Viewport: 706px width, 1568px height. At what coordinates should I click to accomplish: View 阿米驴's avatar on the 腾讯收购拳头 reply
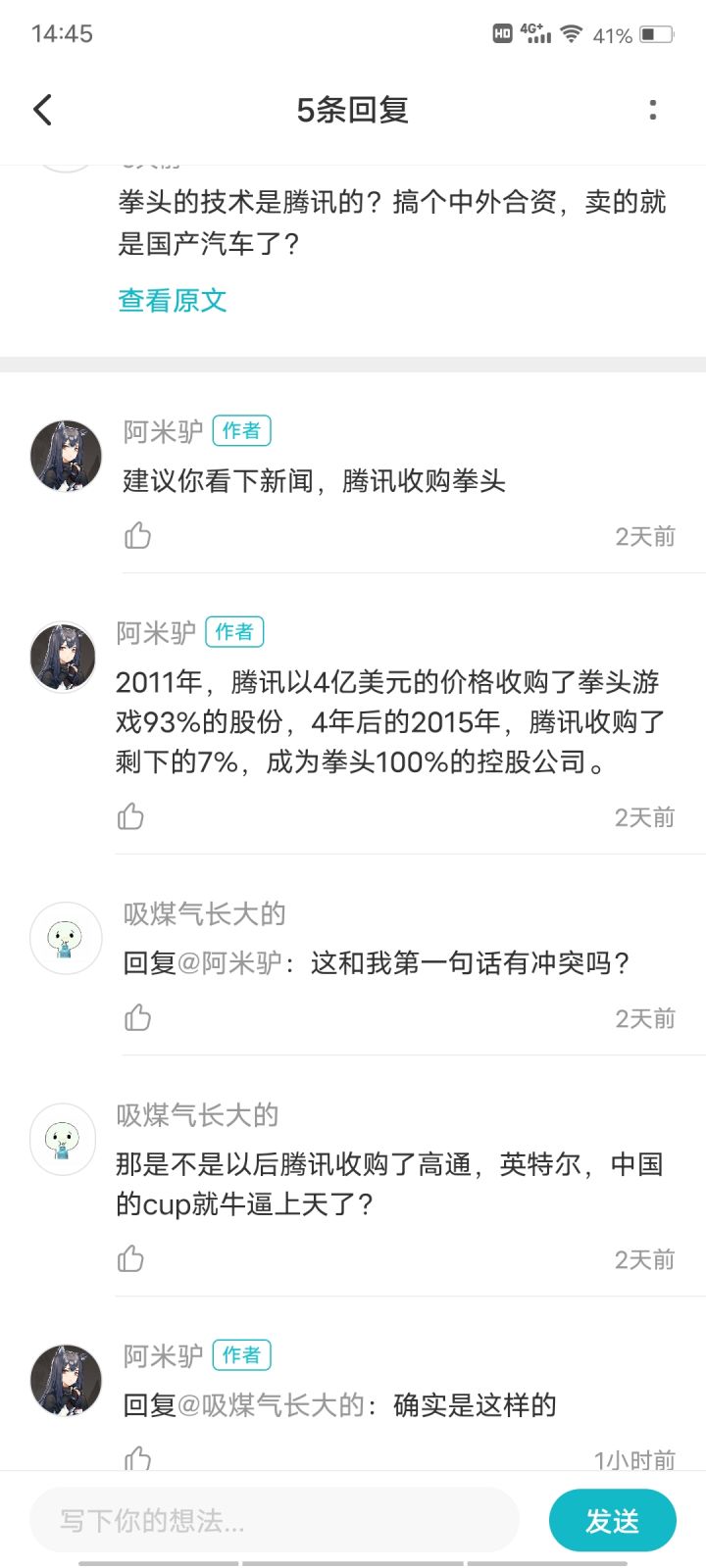tap(66, 455)
